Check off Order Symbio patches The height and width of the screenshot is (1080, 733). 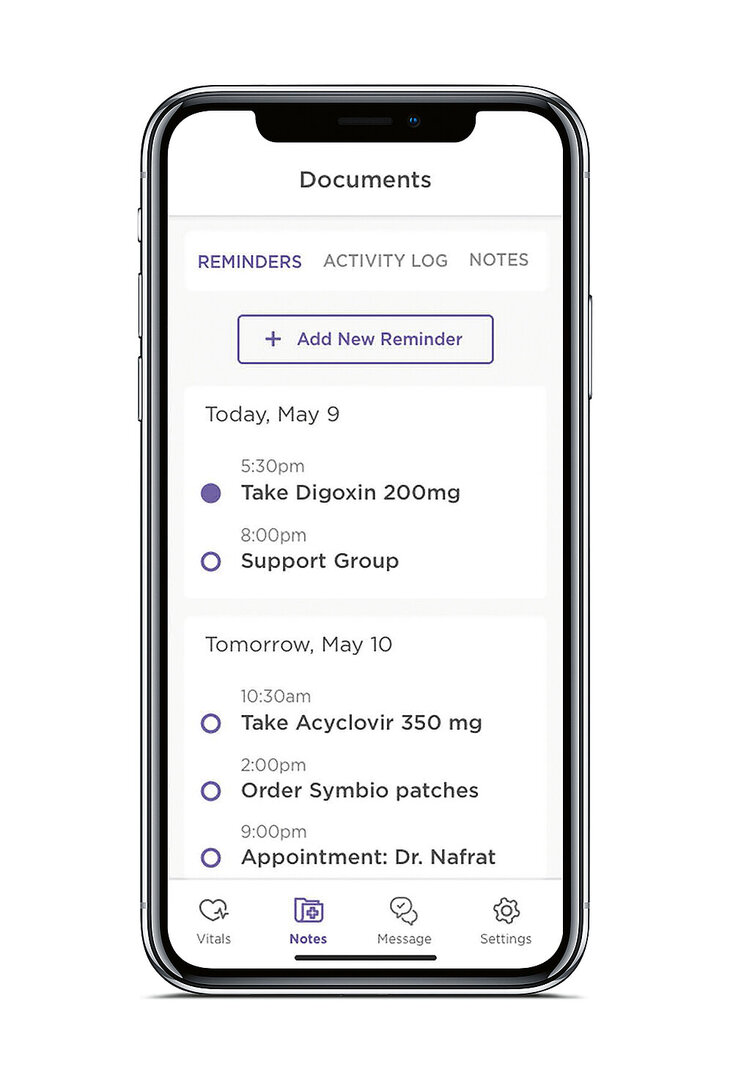(210, 791)
